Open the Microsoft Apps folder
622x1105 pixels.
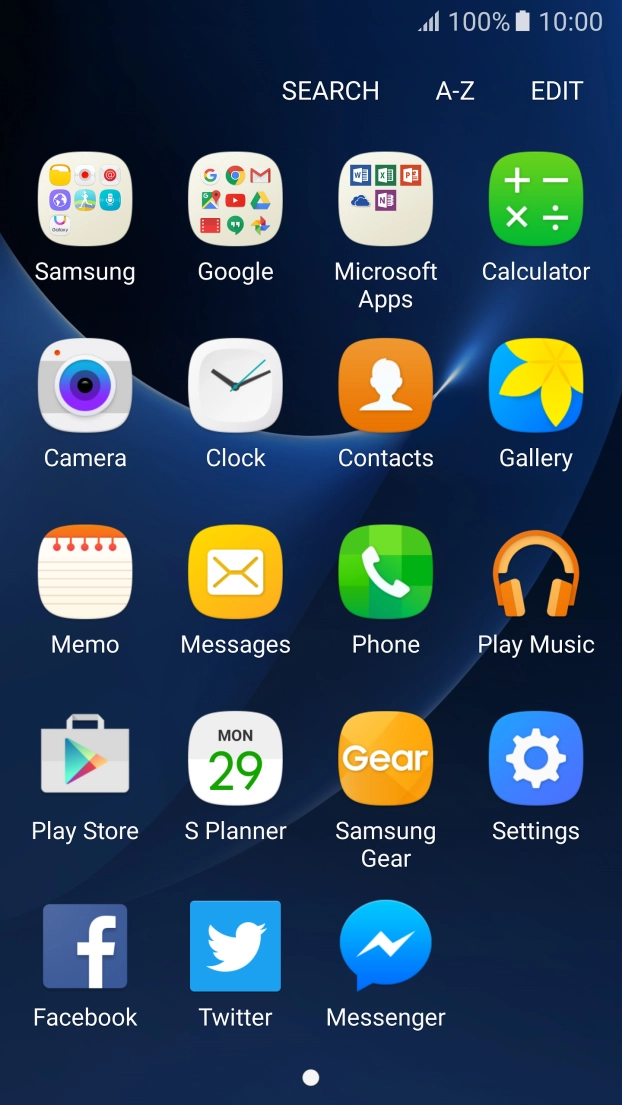pos(385,199)
